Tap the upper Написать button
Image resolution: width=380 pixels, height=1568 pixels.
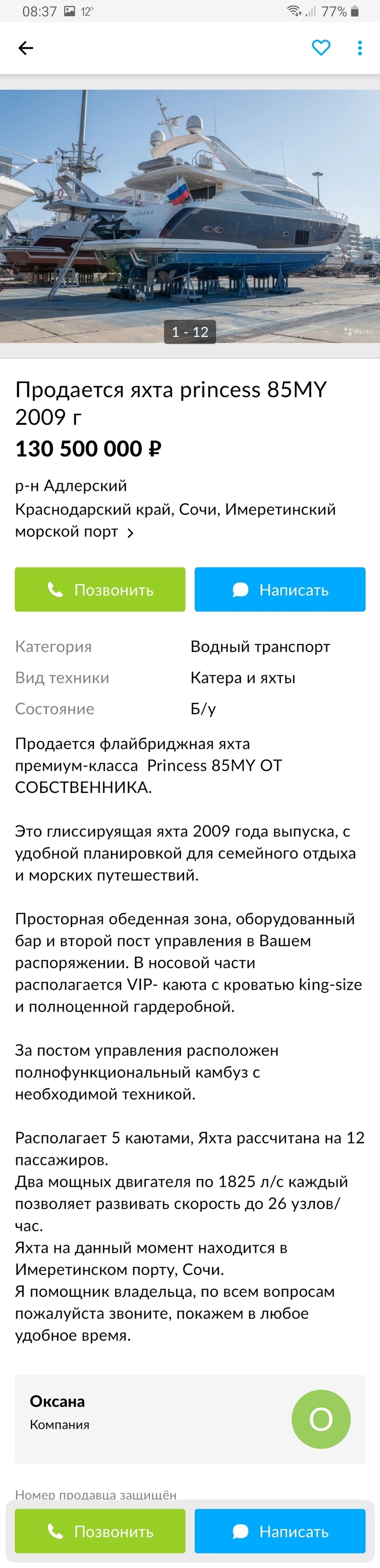(x=280, y=589)
